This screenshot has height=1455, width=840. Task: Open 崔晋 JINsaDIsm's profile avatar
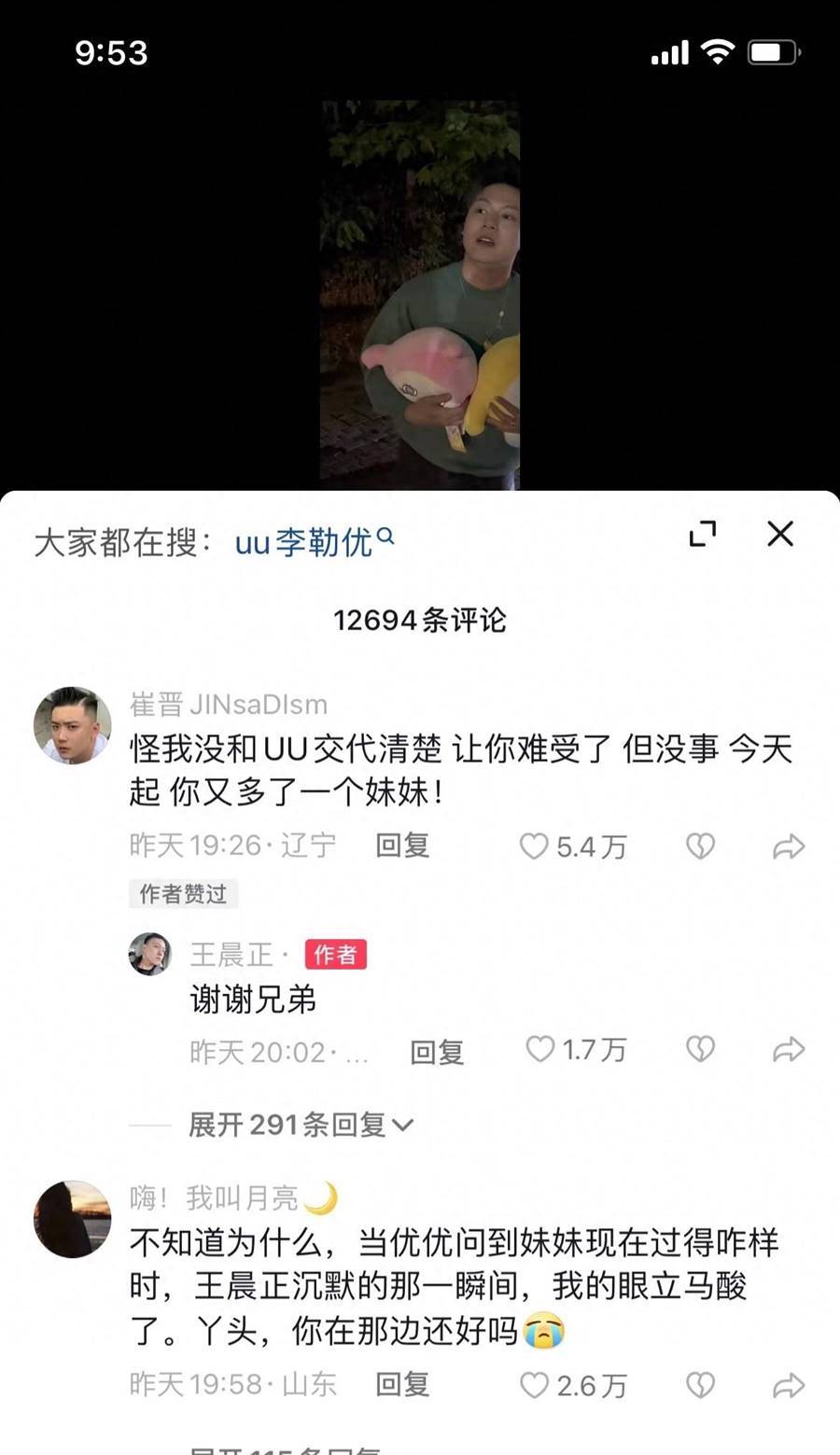[72, 726]
